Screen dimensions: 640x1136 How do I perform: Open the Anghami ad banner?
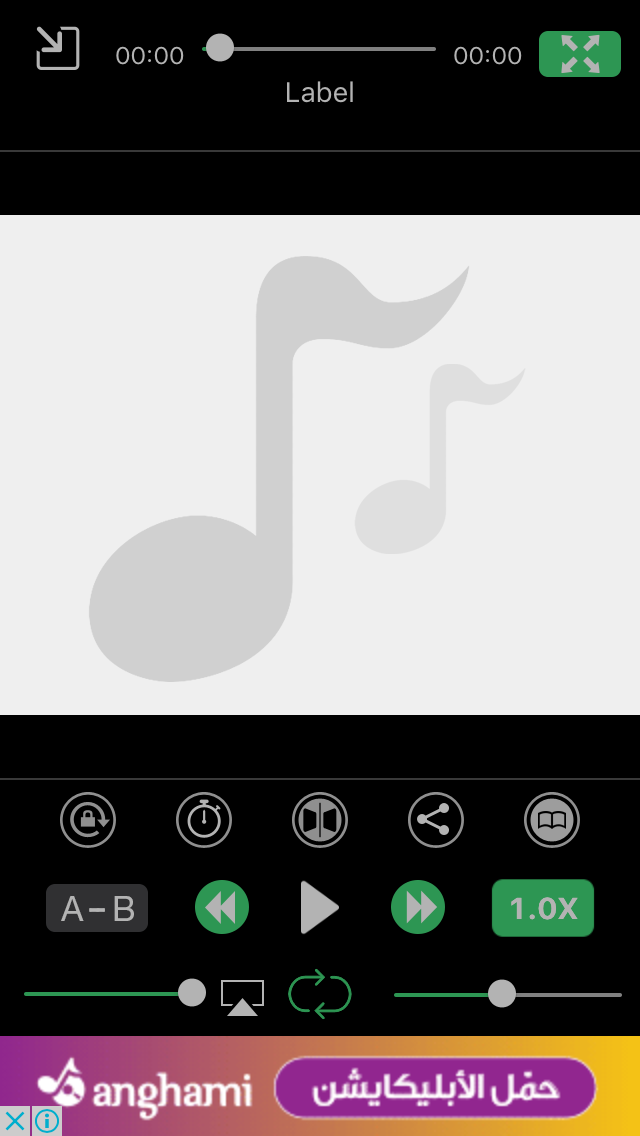tap(320, 1086)
